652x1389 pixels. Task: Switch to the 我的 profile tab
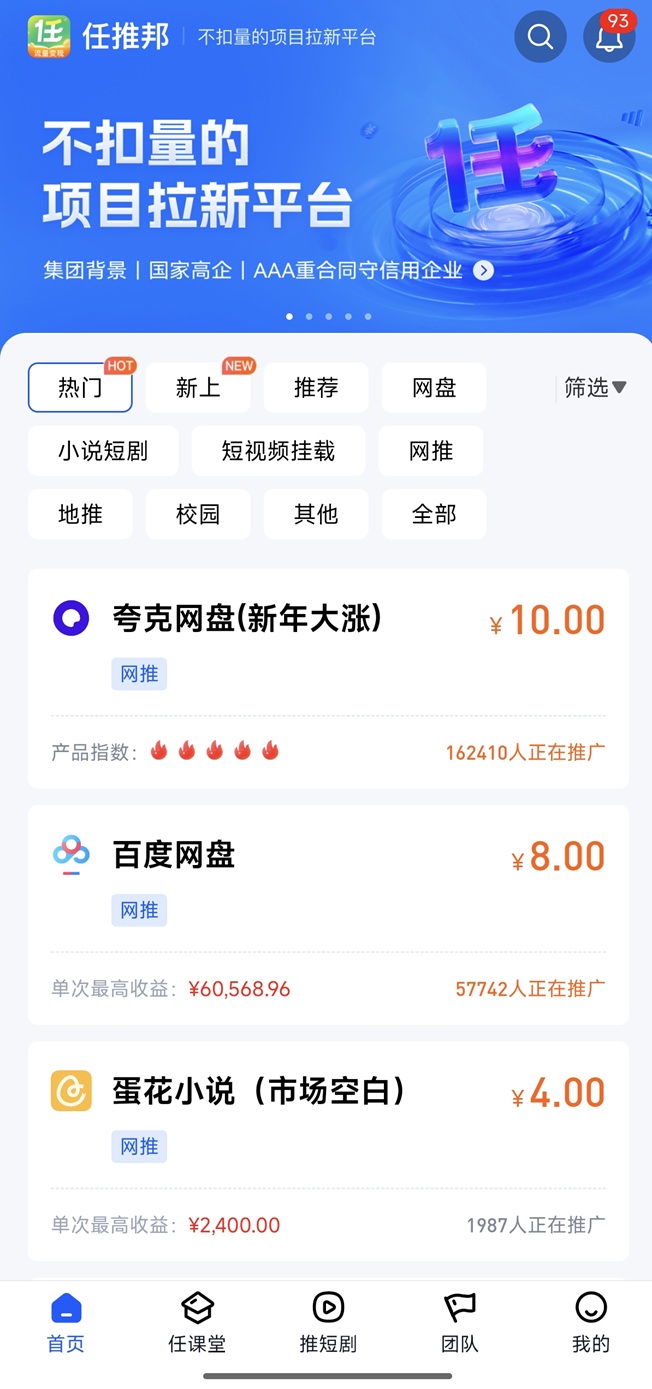click(x=591, y=1322)
